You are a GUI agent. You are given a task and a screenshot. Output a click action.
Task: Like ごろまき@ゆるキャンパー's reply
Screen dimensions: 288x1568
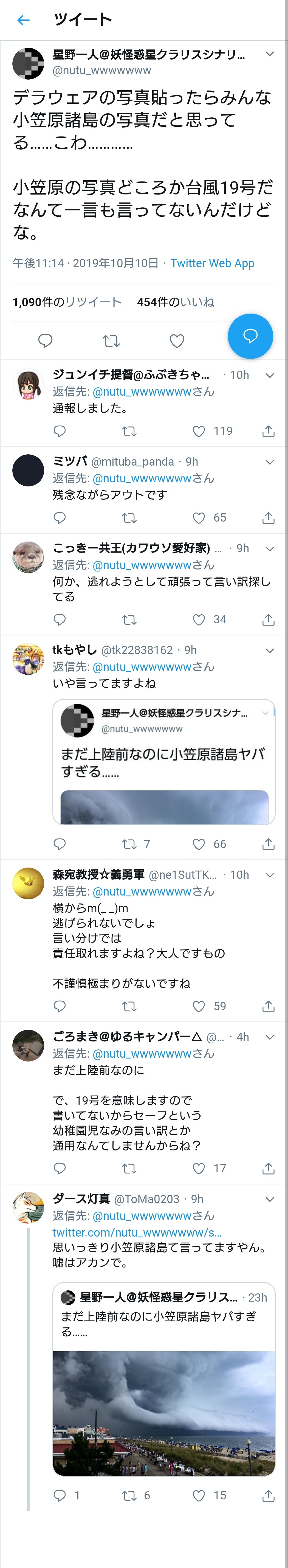click(x=199, y=1168)
